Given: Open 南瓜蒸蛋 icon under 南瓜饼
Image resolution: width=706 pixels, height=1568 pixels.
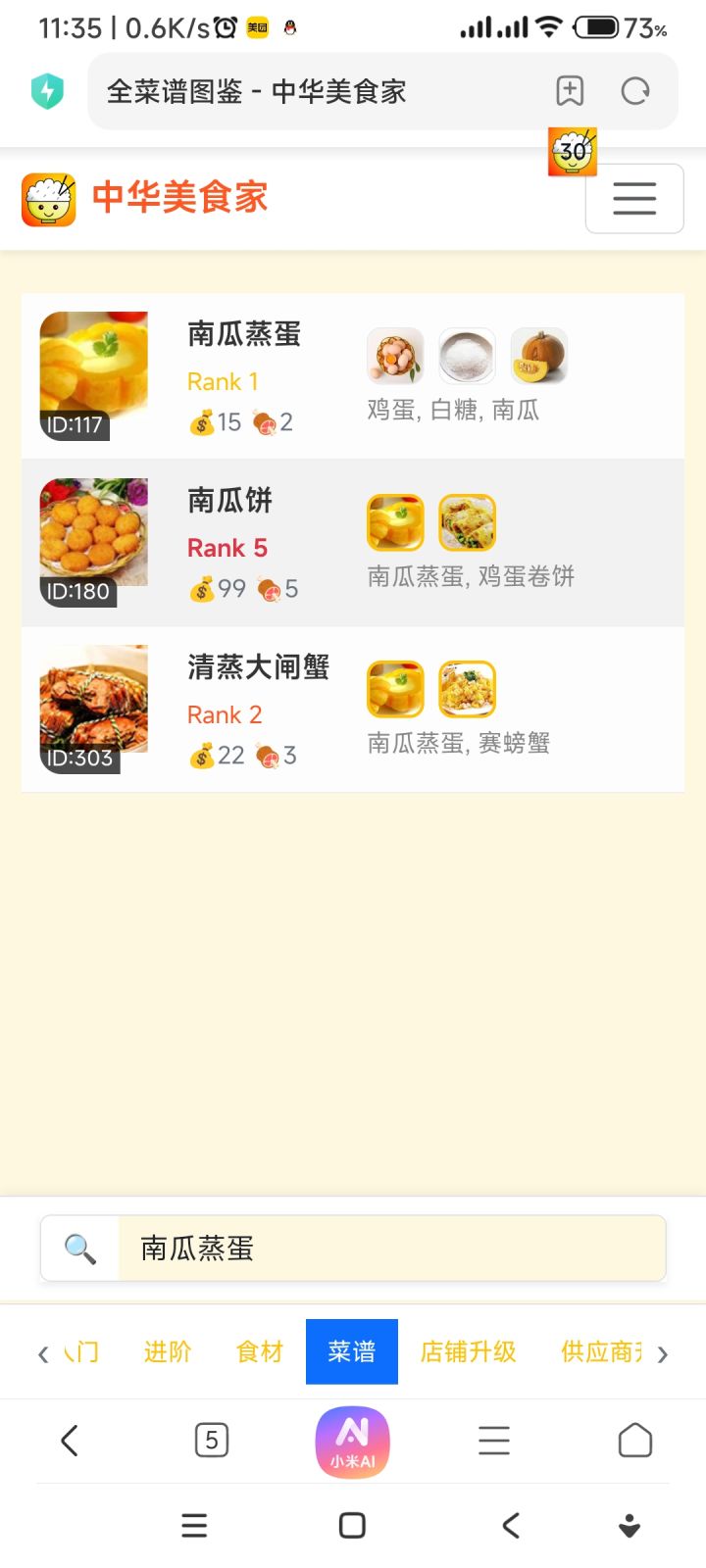Looking at the screenshot, I should [x=394, y=522].
